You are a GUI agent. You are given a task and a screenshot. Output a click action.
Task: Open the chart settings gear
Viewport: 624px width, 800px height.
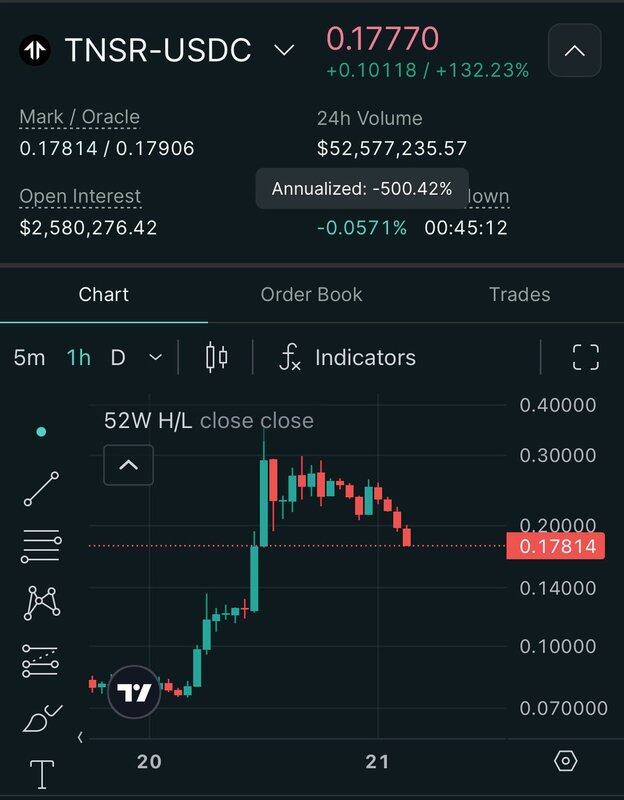(x=565, y=761)
